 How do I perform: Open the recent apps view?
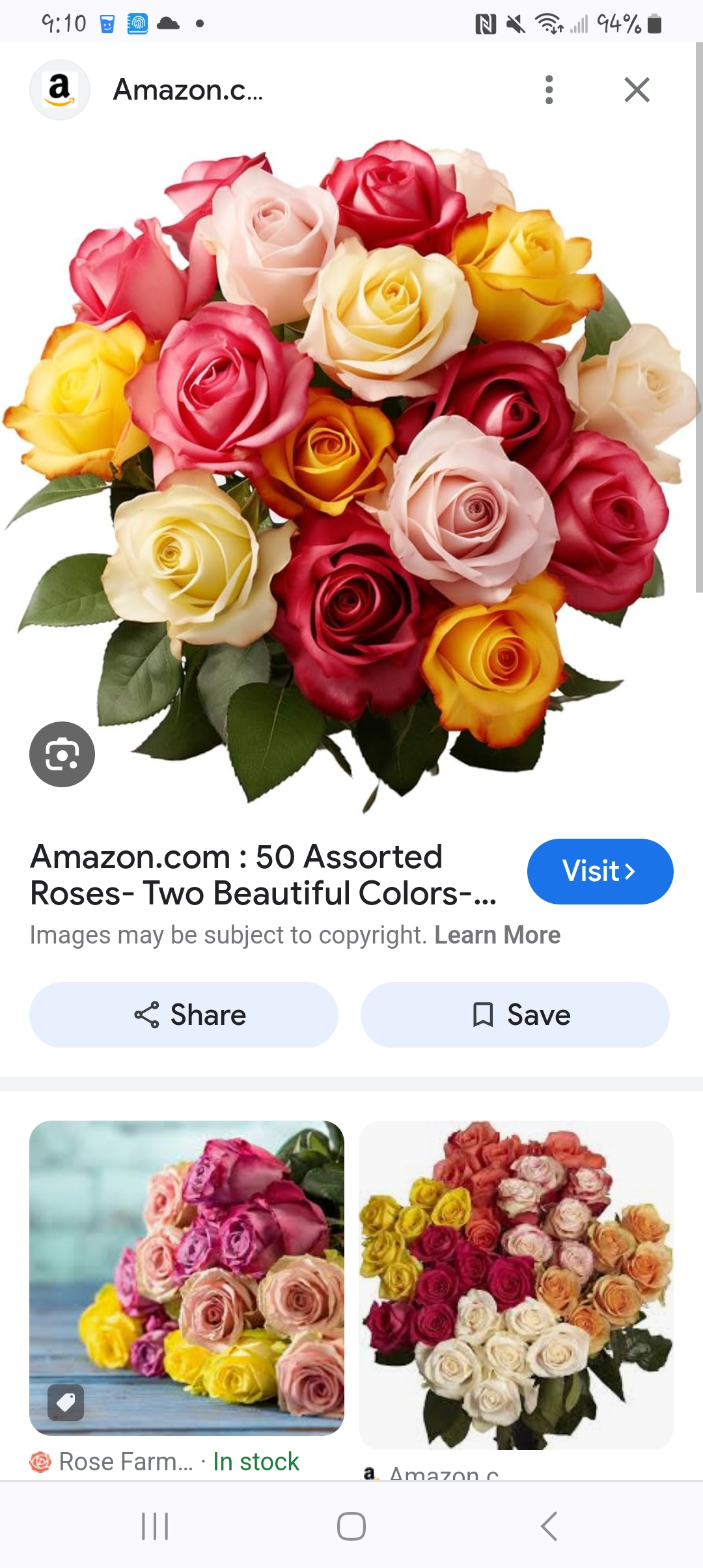(x=155, y=1526)
